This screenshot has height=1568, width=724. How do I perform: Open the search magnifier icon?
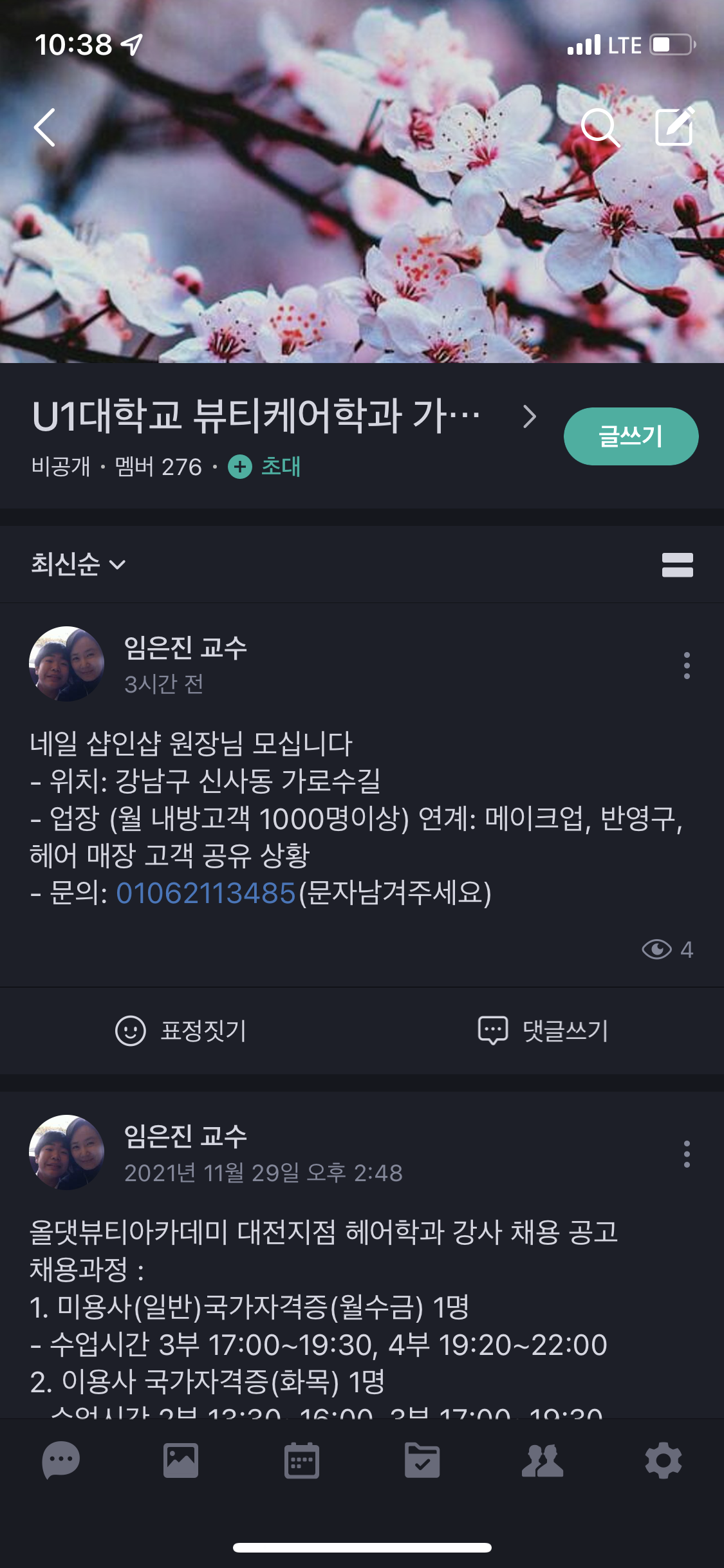(x=599, y=127)
